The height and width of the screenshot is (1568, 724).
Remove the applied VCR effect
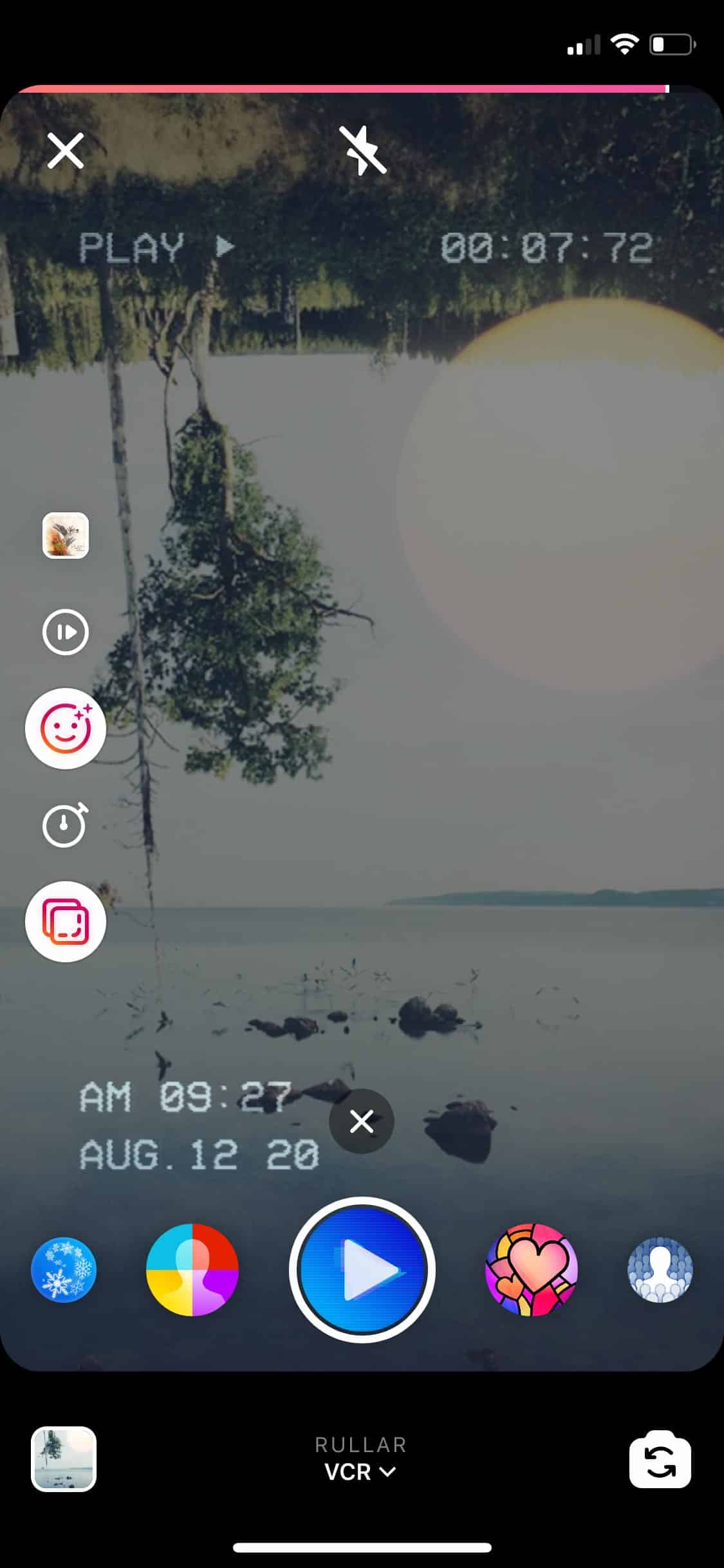[362, 1121]
